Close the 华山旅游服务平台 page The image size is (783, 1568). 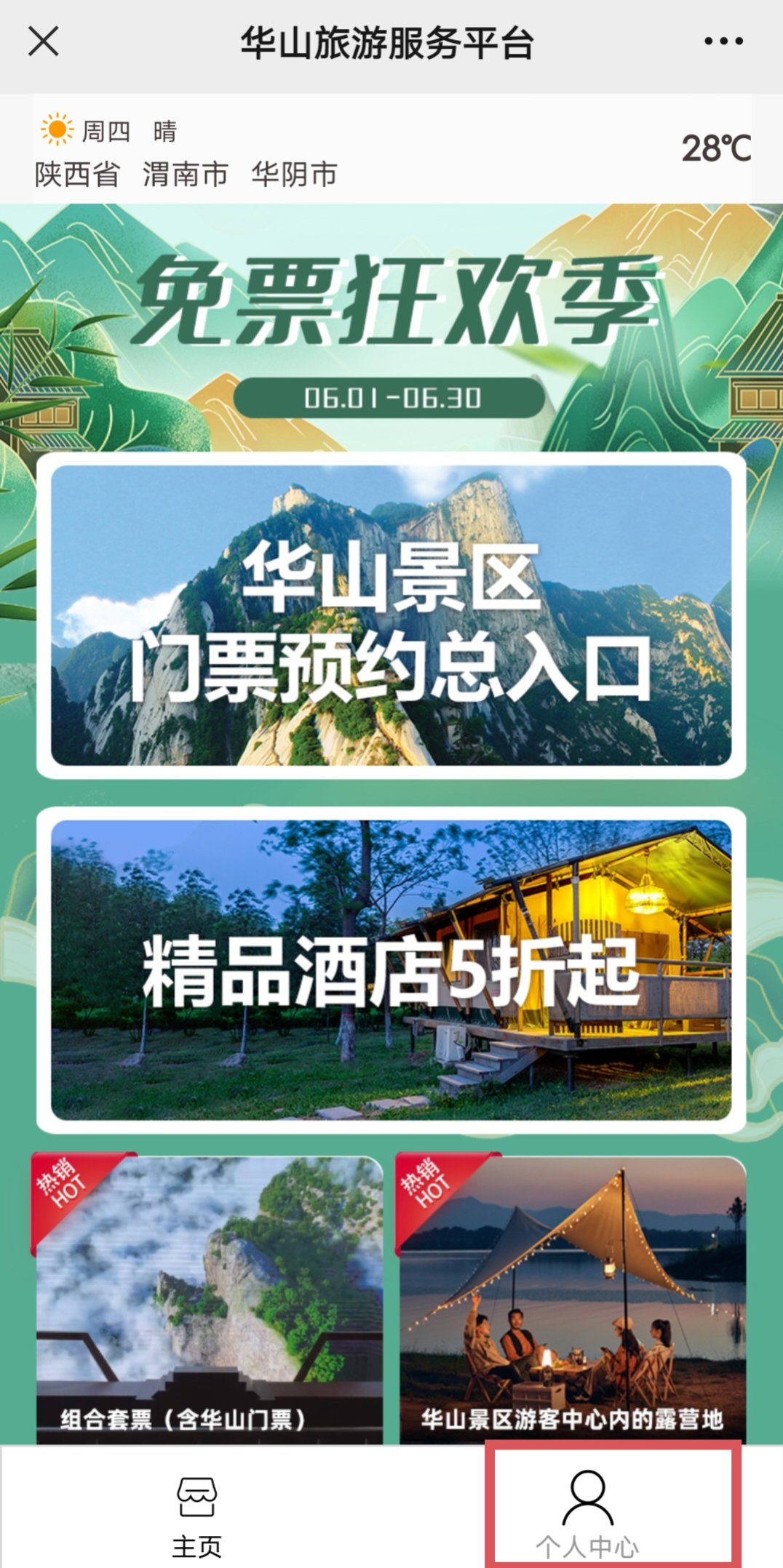(43, 41)
